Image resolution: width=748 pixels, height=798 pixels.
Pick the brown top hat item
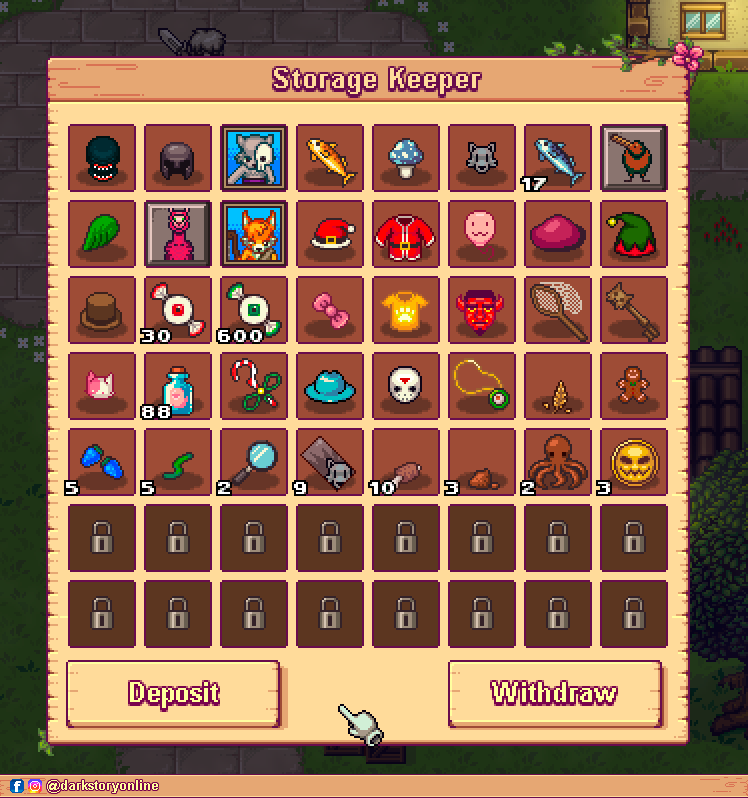[x=102, y=310]
